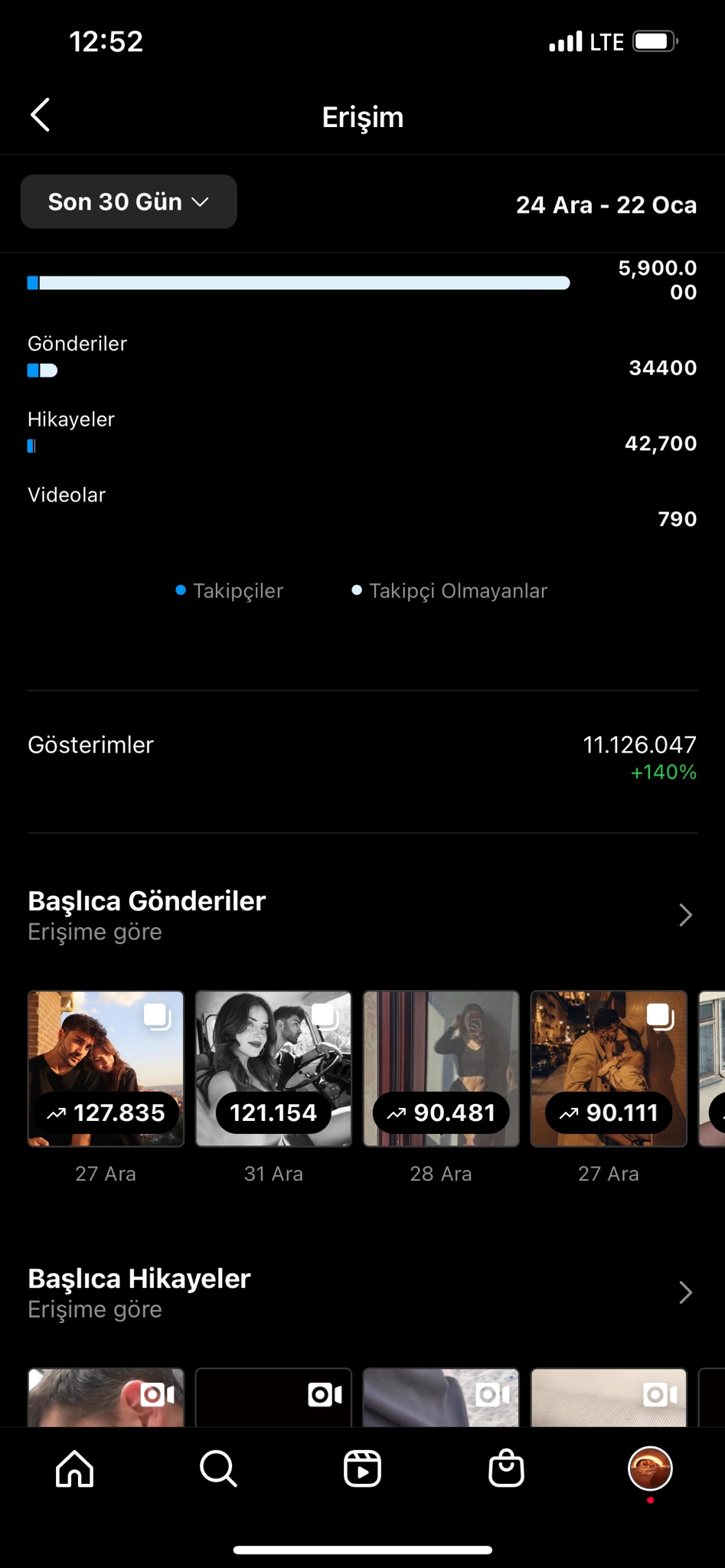This screenshot has height=1568, width=725.
Task: Go to the Home feed tab
Action: pos(75,1468)
